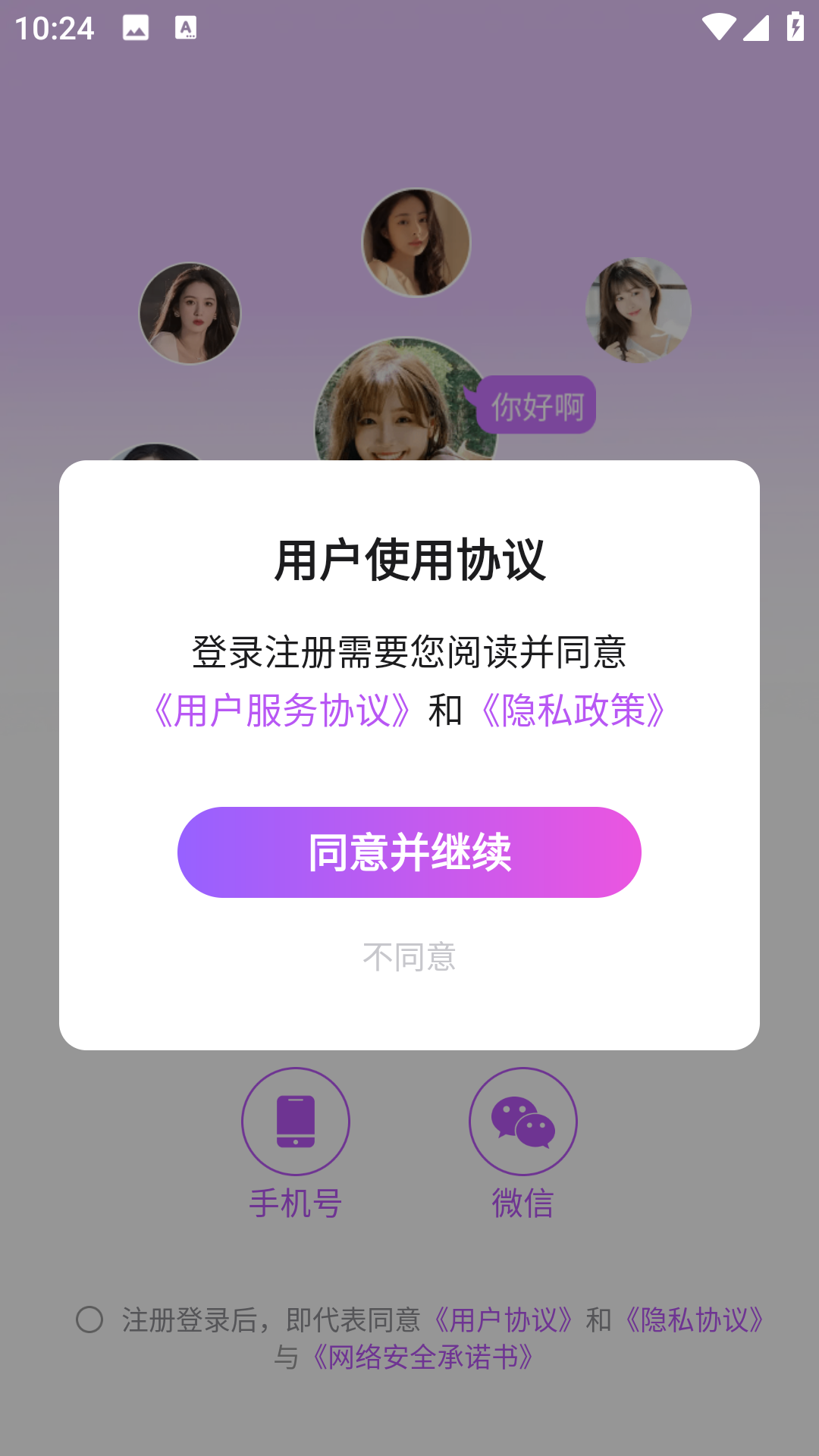This screenshot has width=819, height=1456.
Task: Select the phone number login icon
Action: point(295,1121)
